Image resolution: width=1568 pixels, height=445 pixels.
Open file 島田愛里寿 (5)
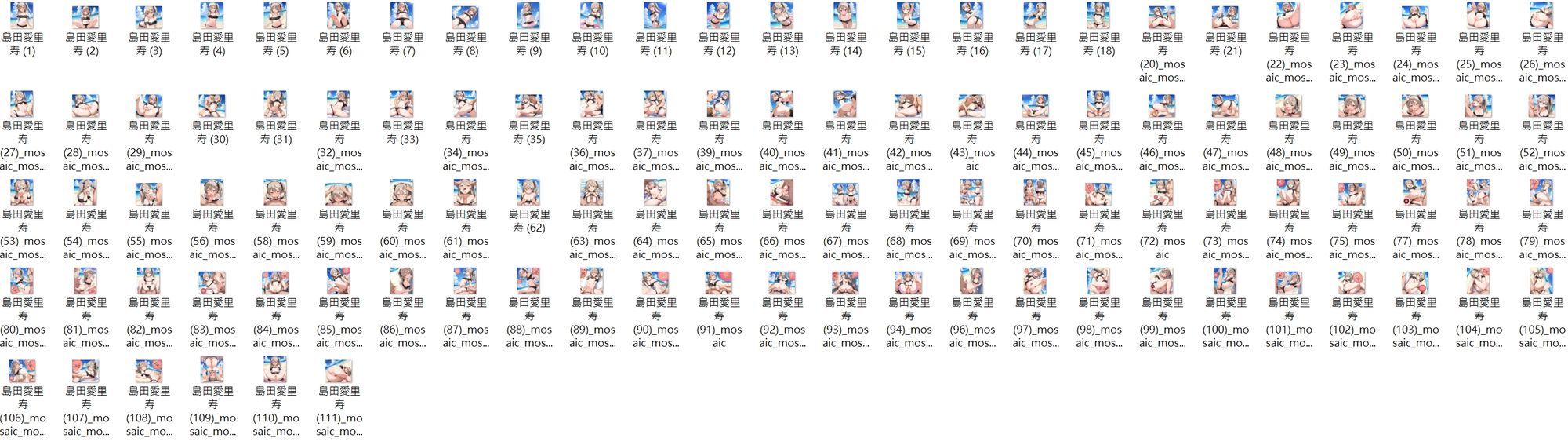276,16
